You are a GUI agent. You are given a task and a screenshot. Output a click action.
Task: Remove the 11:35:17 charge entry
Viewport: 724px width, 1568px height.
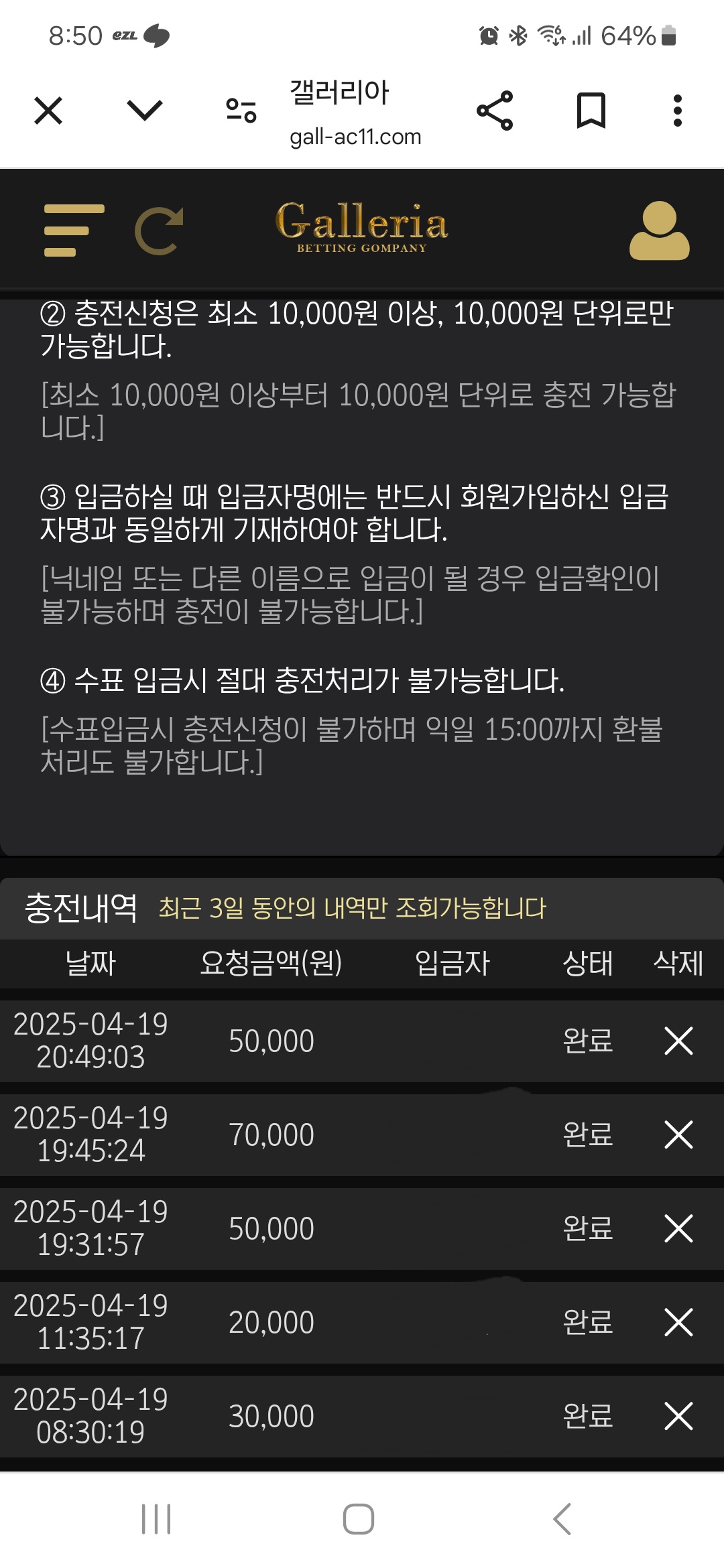678,1323
